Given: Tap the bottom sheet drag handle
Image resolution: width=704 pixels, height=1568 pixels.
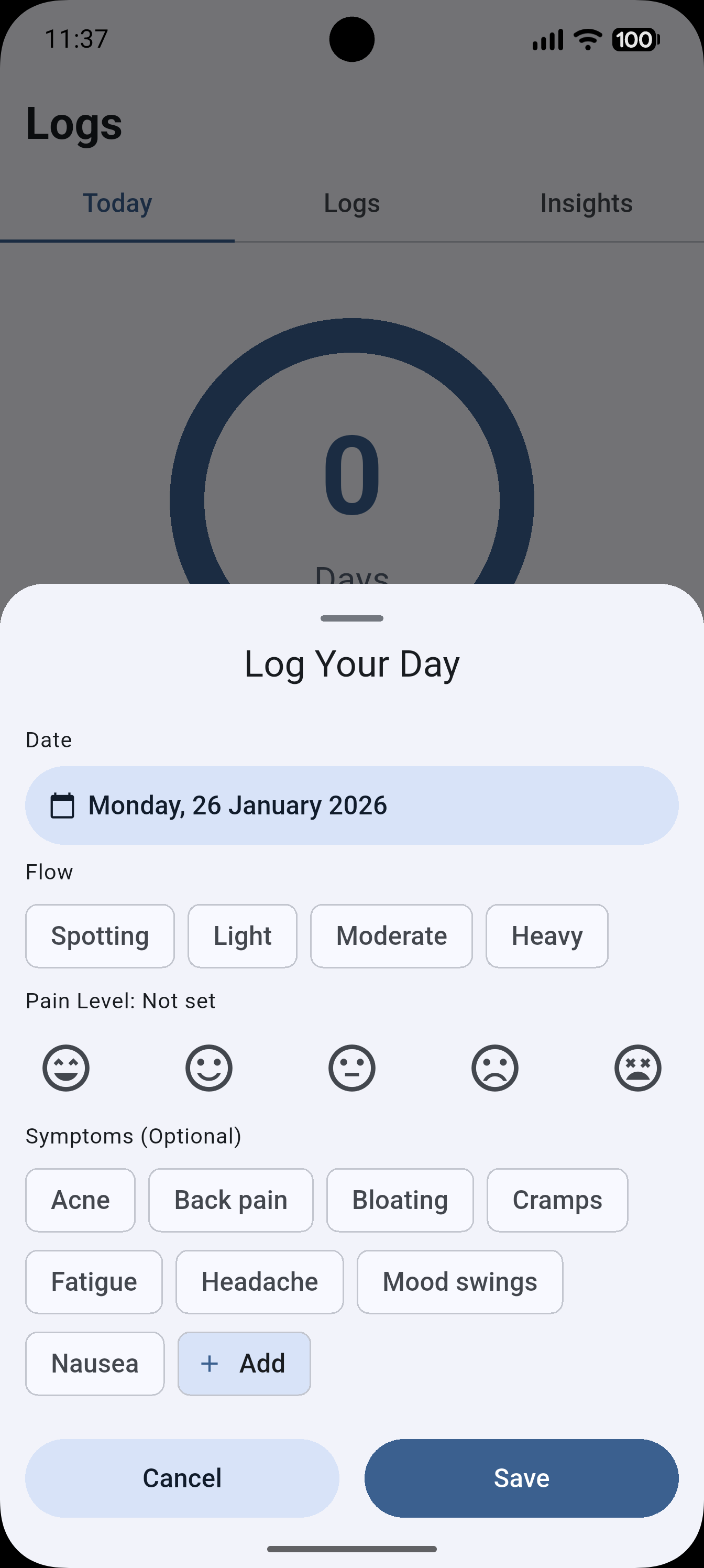Looking at the screenshot, I should [351, 618].
